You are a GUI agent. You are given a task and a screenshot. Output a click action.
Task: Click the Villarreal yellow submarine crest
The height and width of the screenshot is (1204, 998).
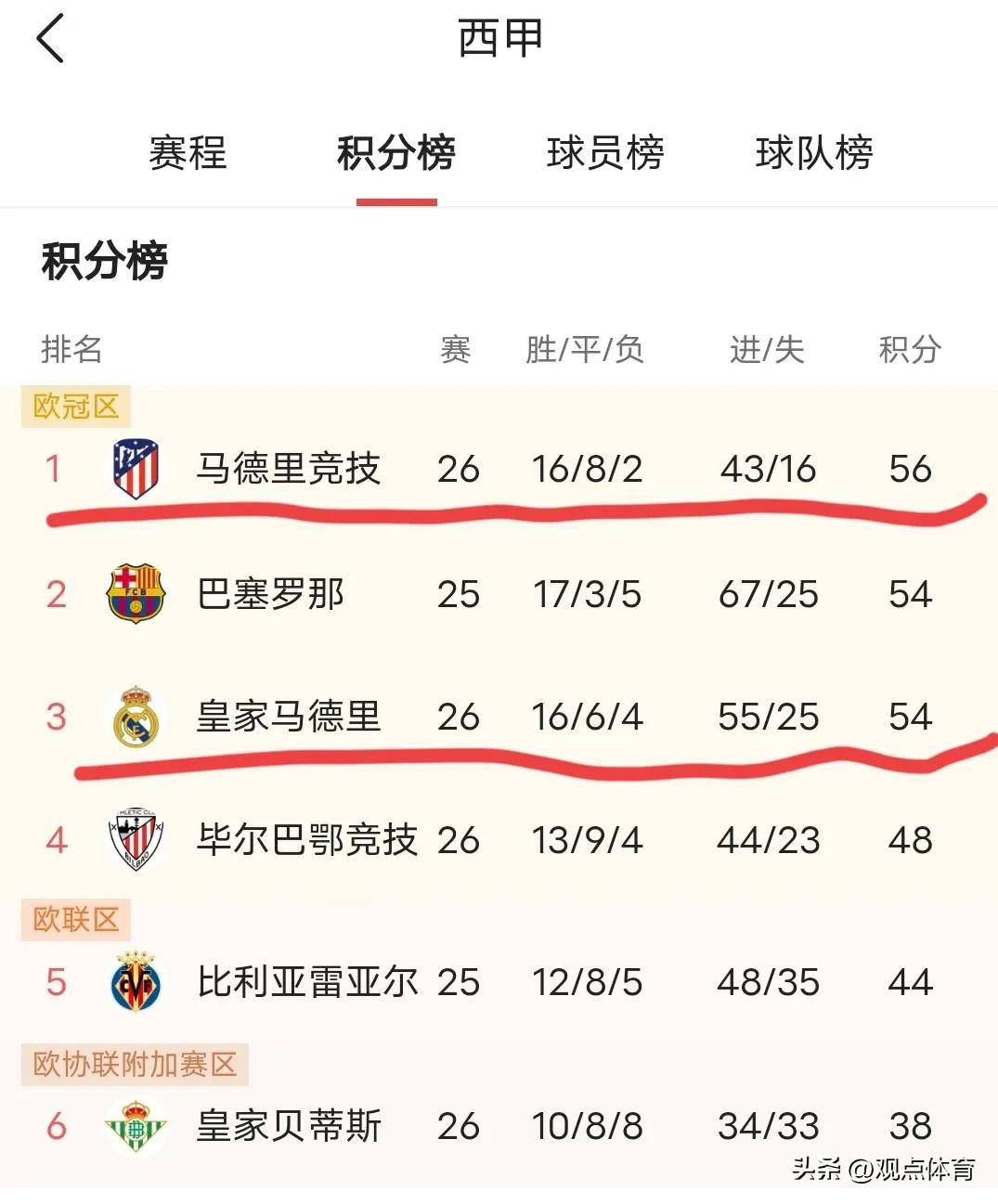coord(136,980)
